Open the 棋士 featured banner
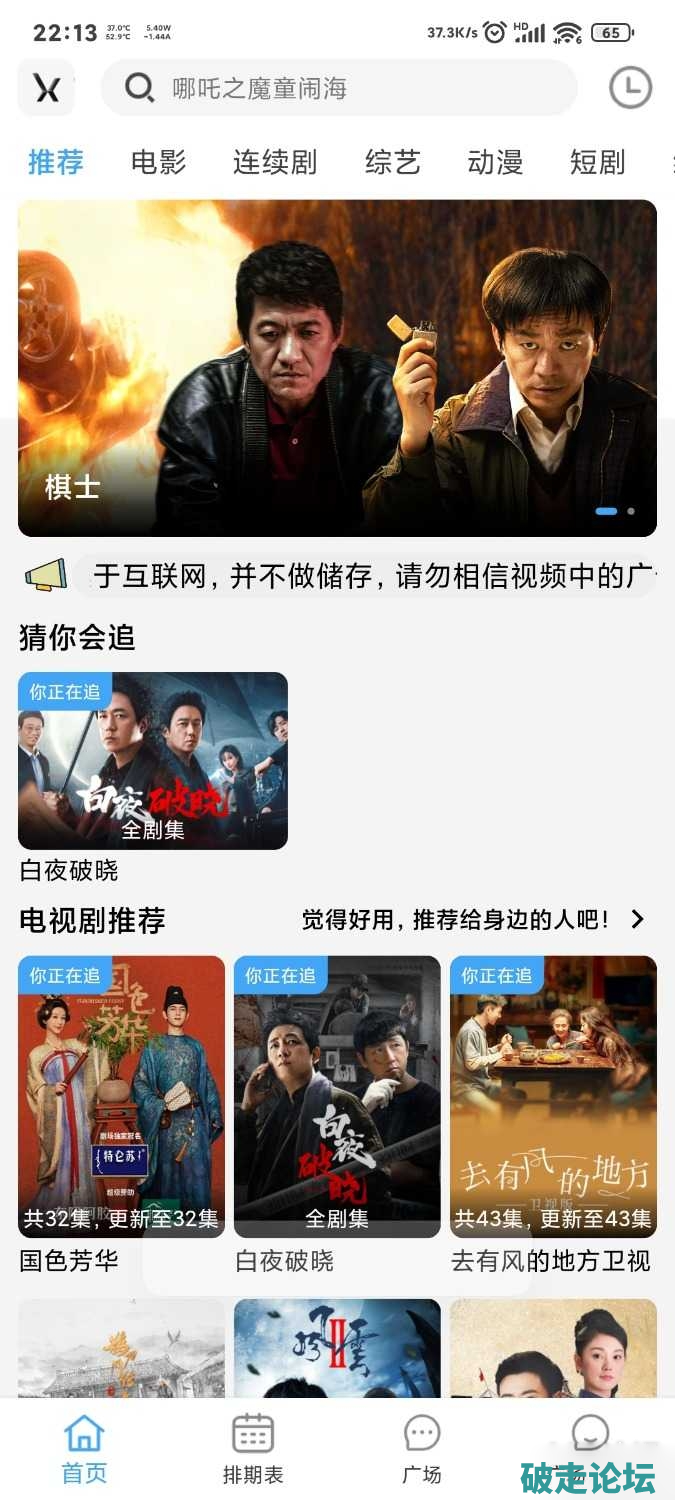This screenshot has width=675, height=1500. click(337, 368)
